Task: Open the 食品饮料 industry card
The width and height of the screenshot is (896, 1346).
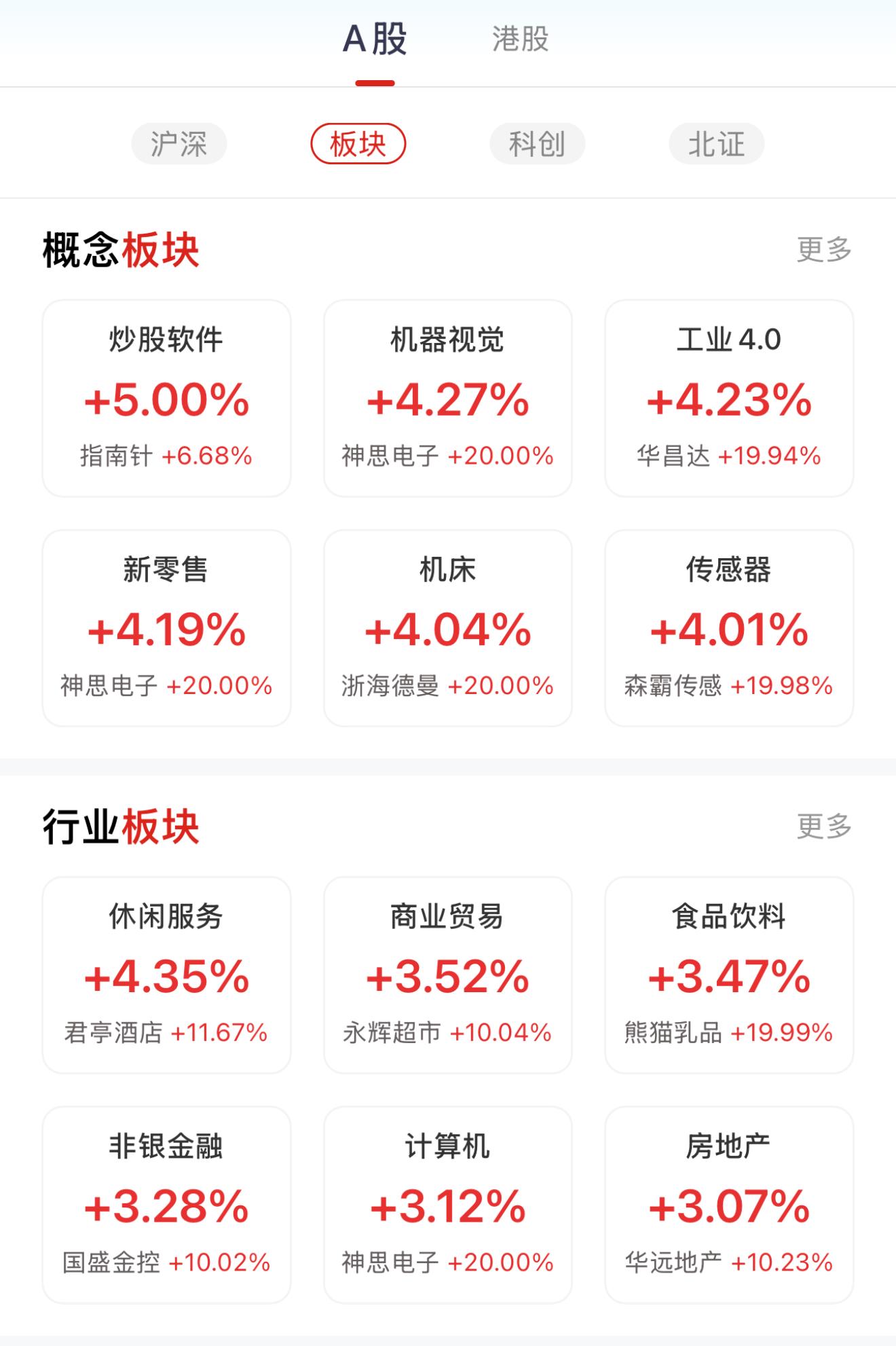Action: click(728, 975)
